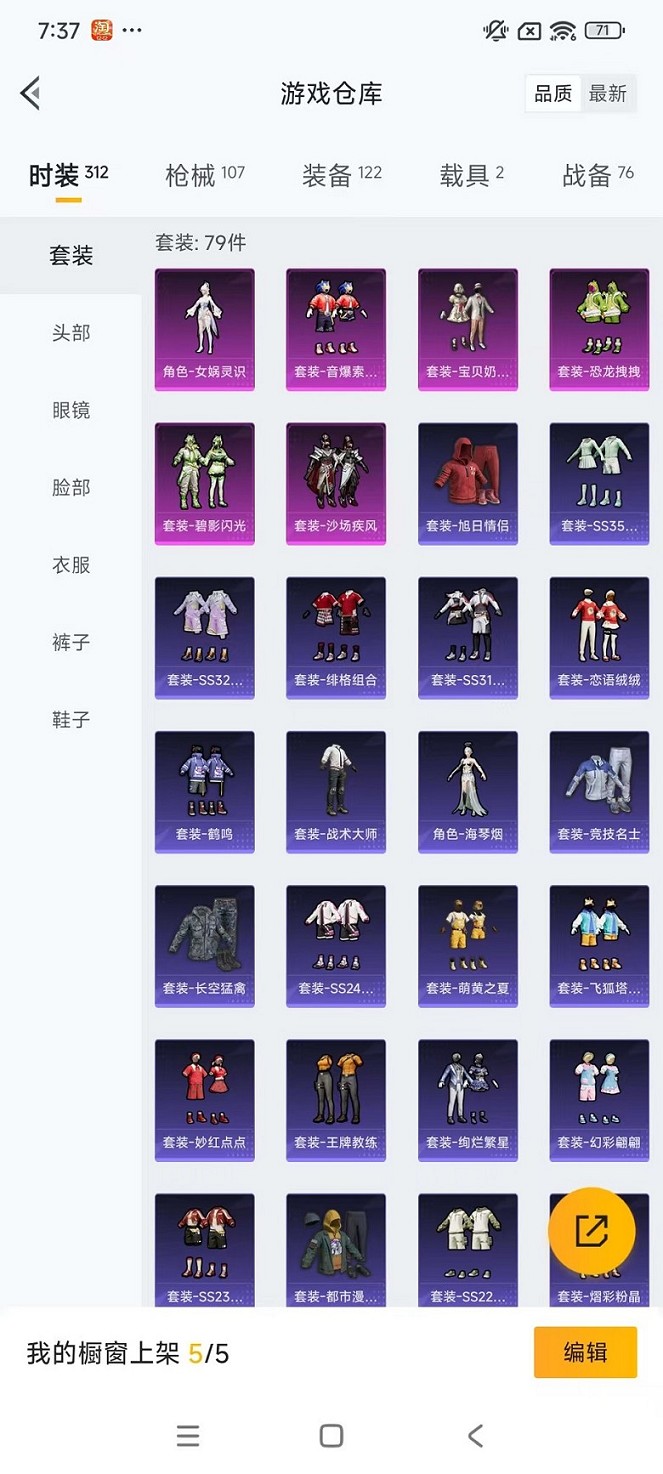Select the 鞋子 category
This screenshot has height=1474, width=663.
pyautogui.click(x=71, y=720)
